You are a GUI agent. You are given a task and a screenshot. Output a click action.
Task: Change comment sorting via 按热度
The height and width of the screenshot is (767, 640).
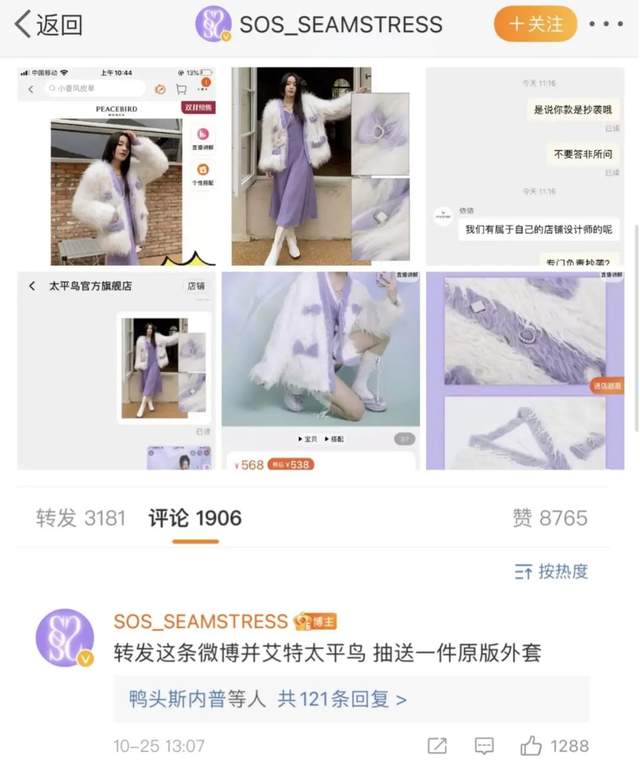(551, 572)
